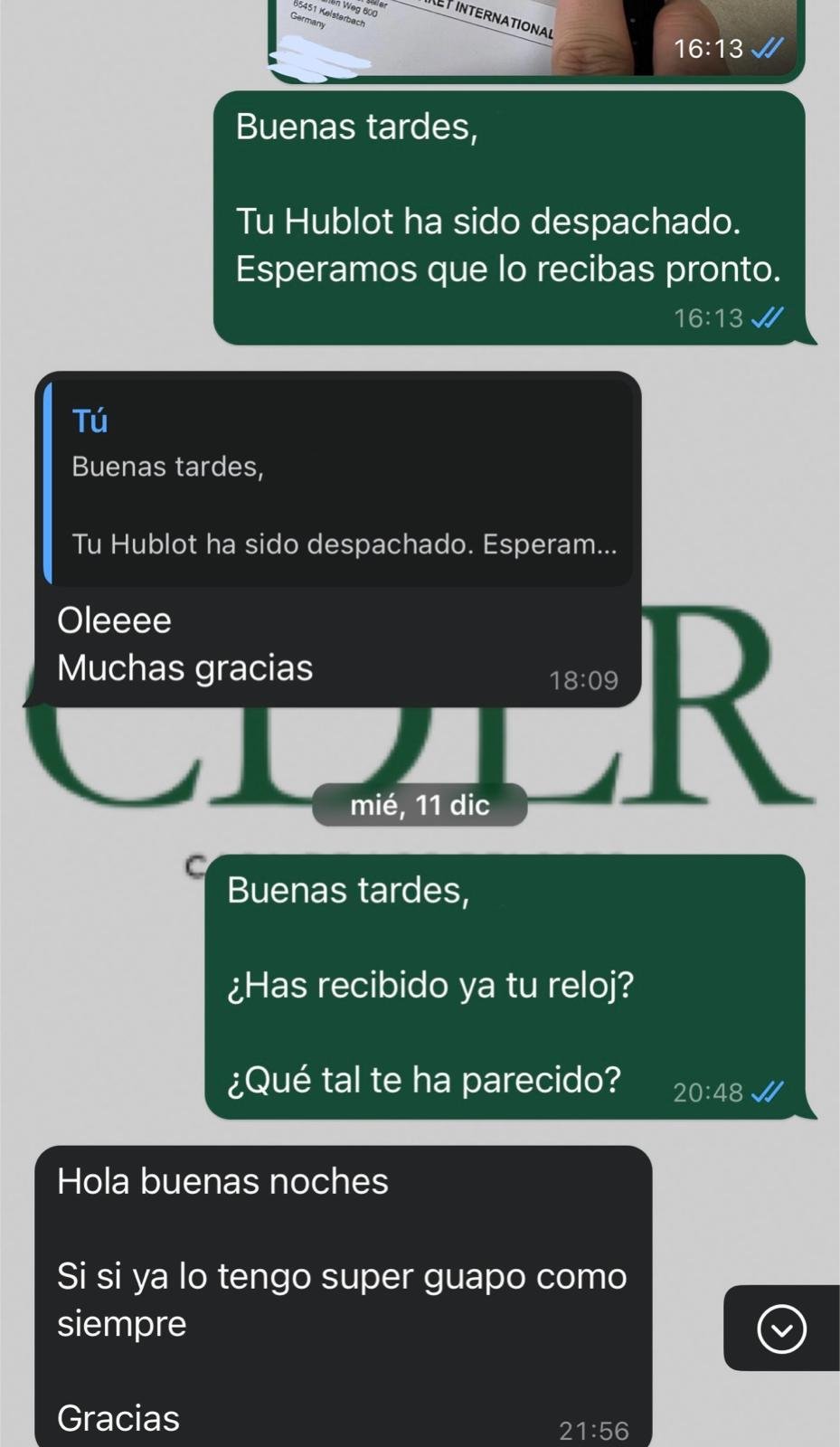Jump to latest messages with down arrow
The width and height of the screenshot is (840, 1447).
coord(781,1329)
